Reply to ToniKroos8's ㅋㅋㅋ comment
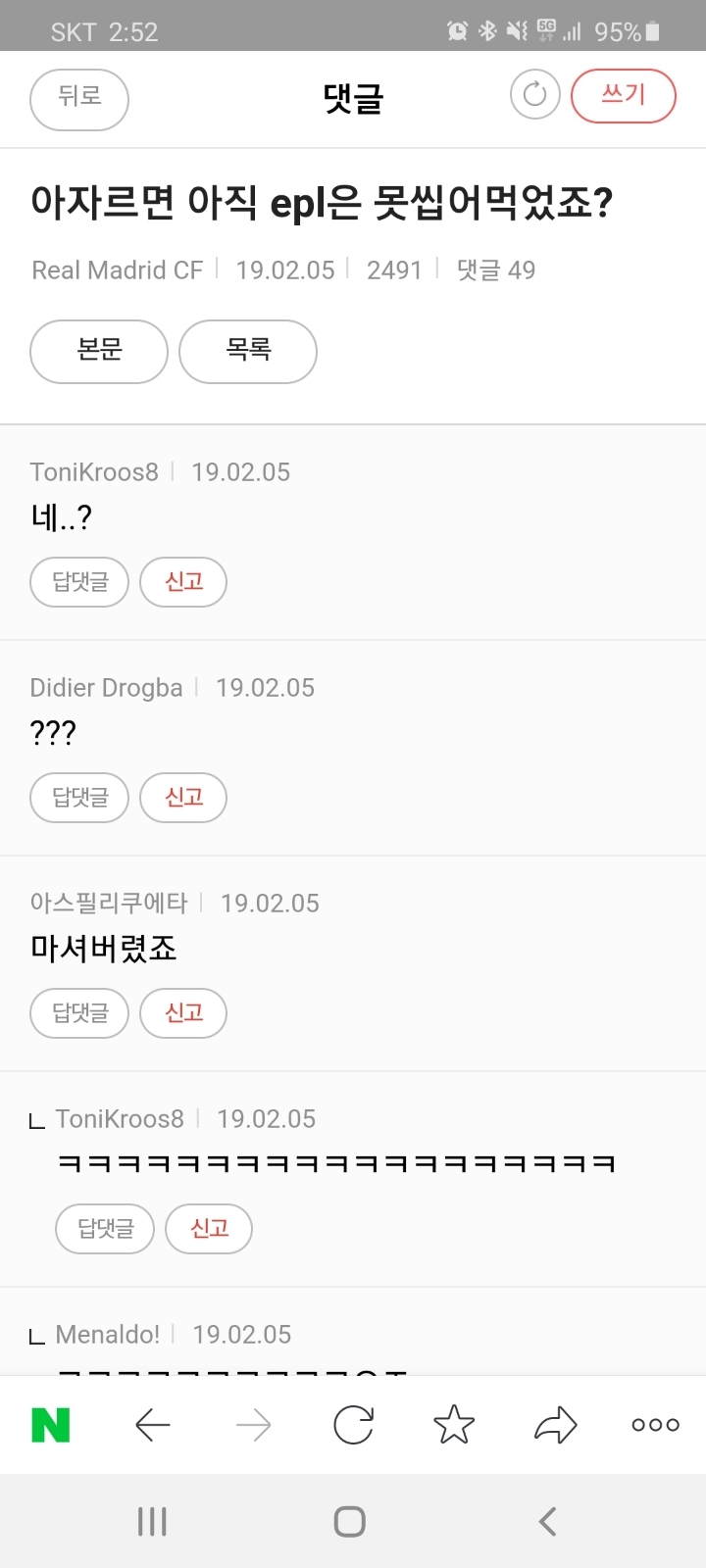The width and height of the screenshot is (706, 1568). (105, 1229)
